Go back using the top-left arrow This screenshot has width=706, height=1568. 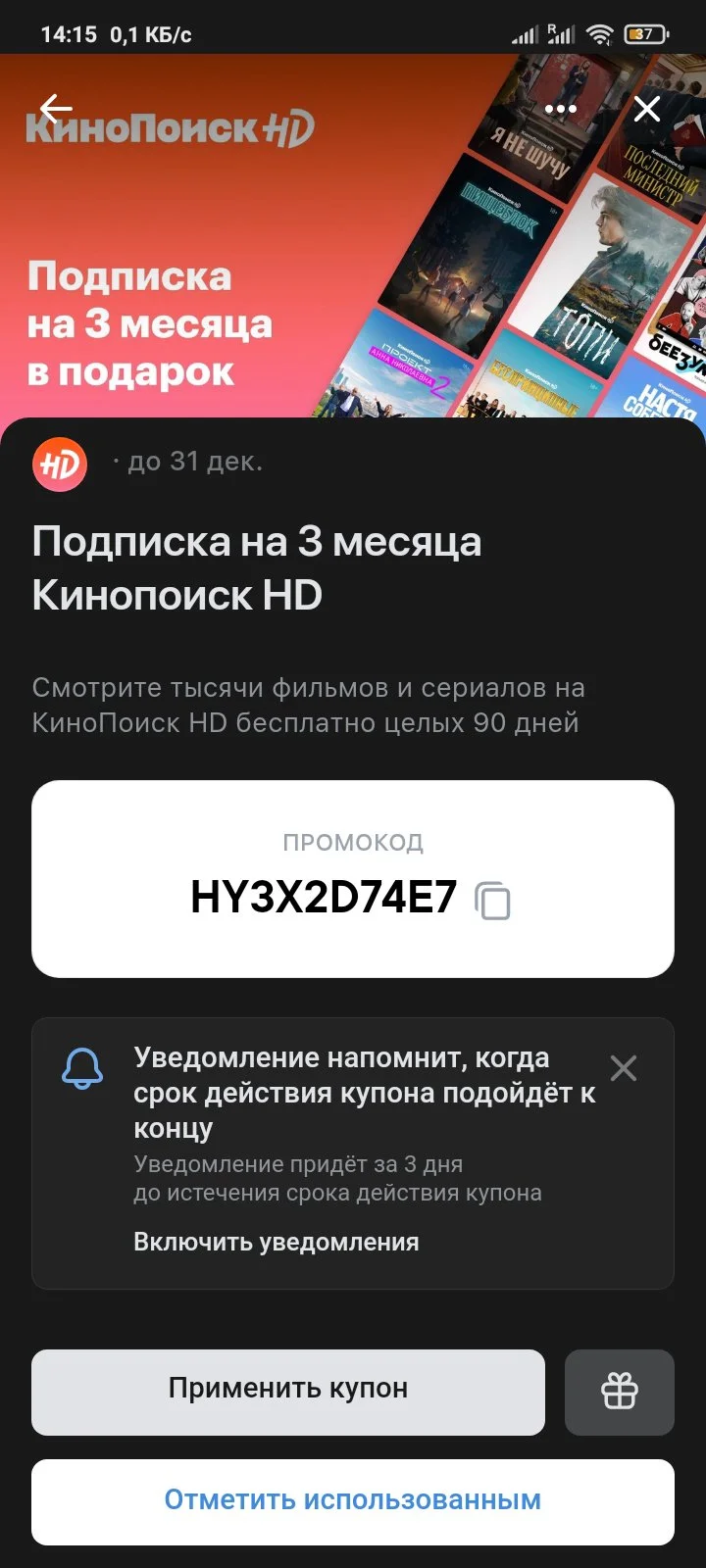tap(56, 109)
